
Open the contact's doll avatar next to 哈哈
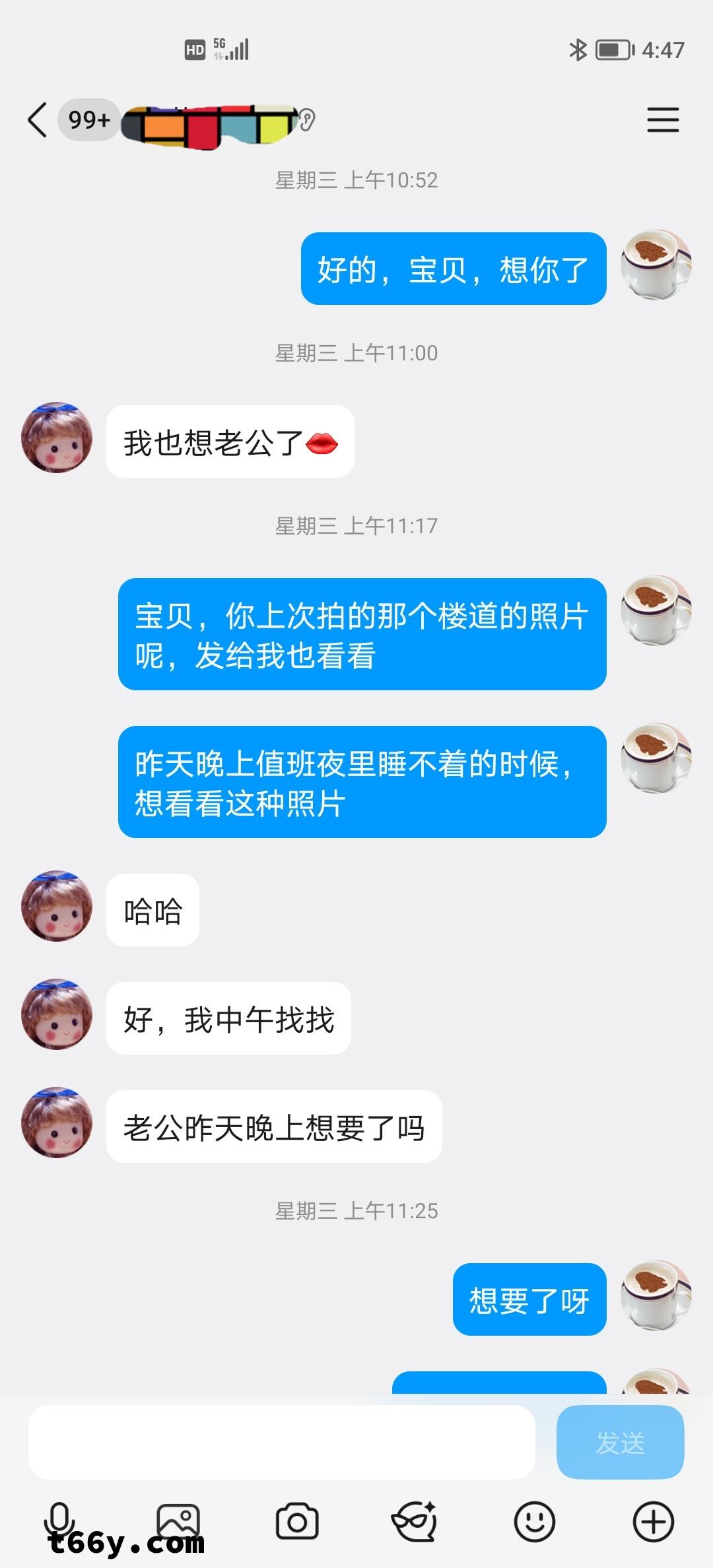(57, 906)
